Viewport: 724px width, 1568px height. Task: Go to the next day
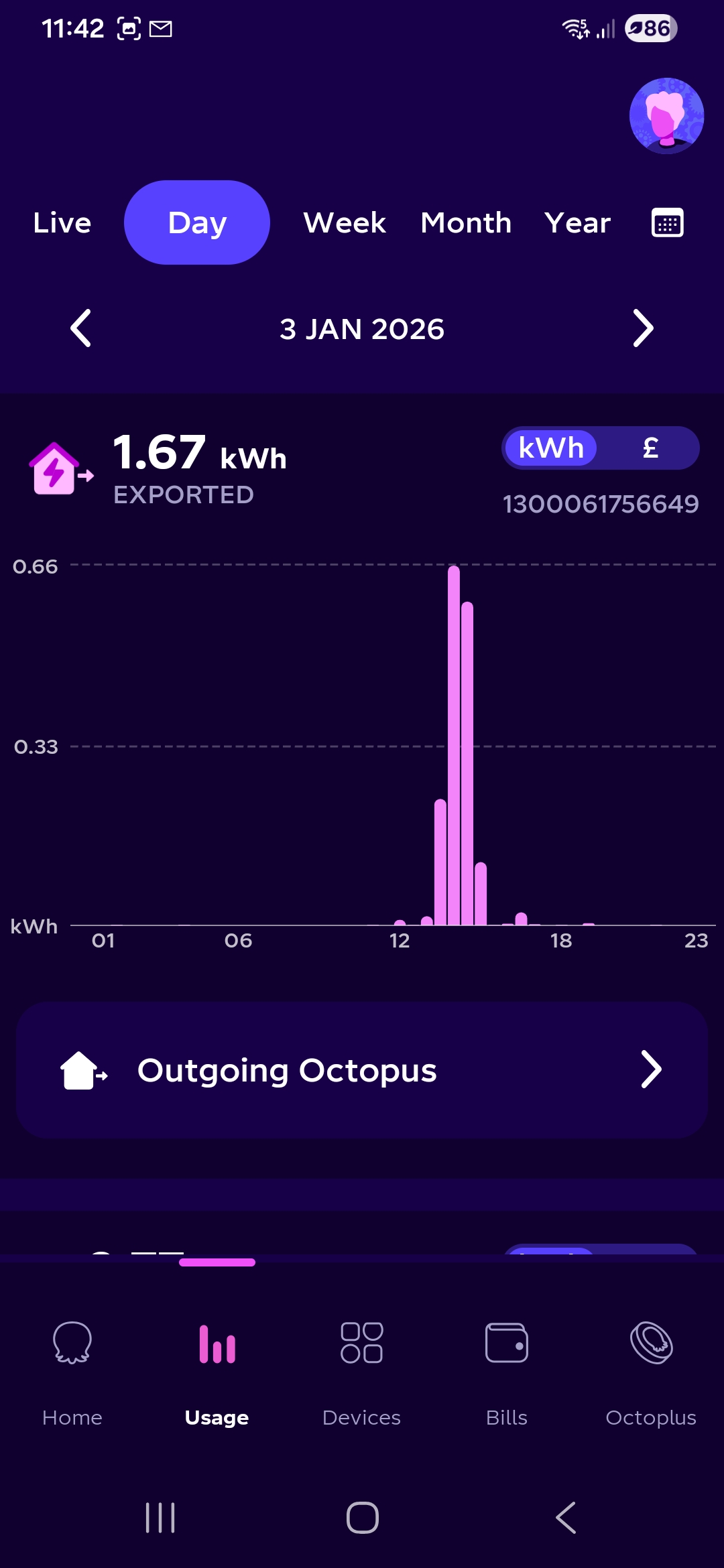tap(643, 328)
